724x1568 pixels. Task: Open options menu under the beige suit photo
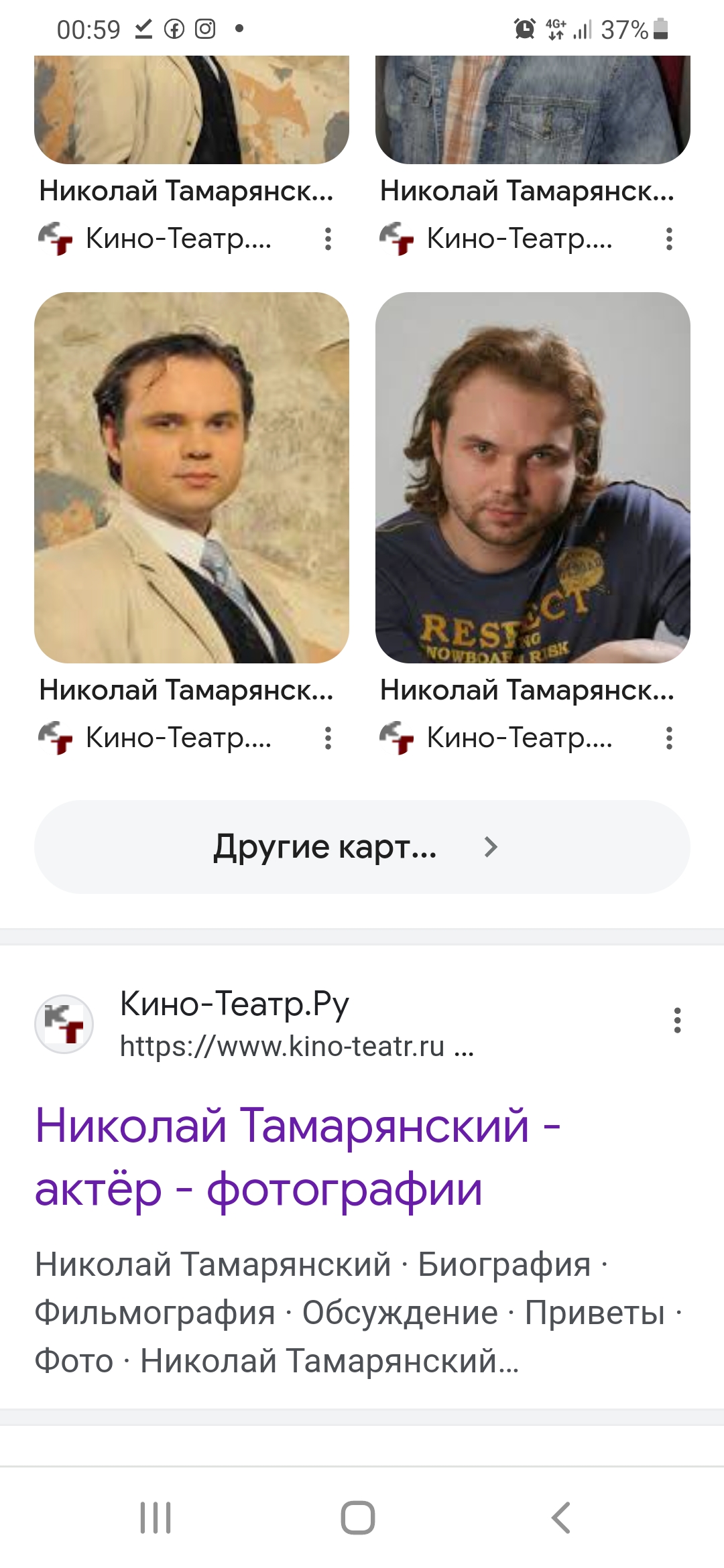(x=328, y=738)
